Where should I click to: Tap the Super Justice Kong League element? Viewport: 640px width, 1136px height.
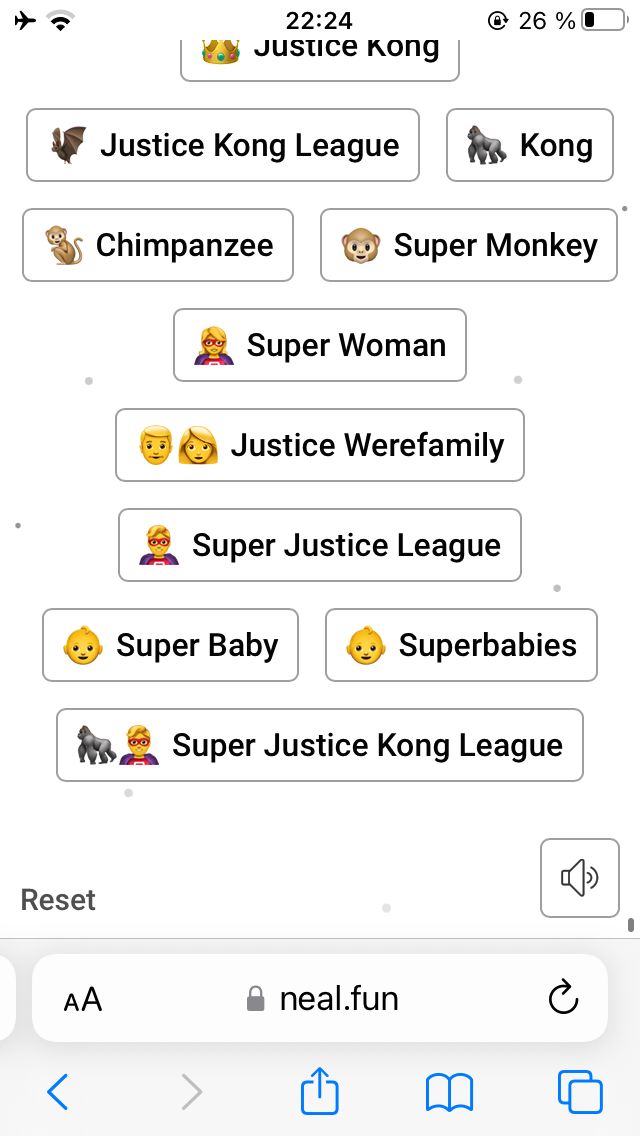pos(320,745)
